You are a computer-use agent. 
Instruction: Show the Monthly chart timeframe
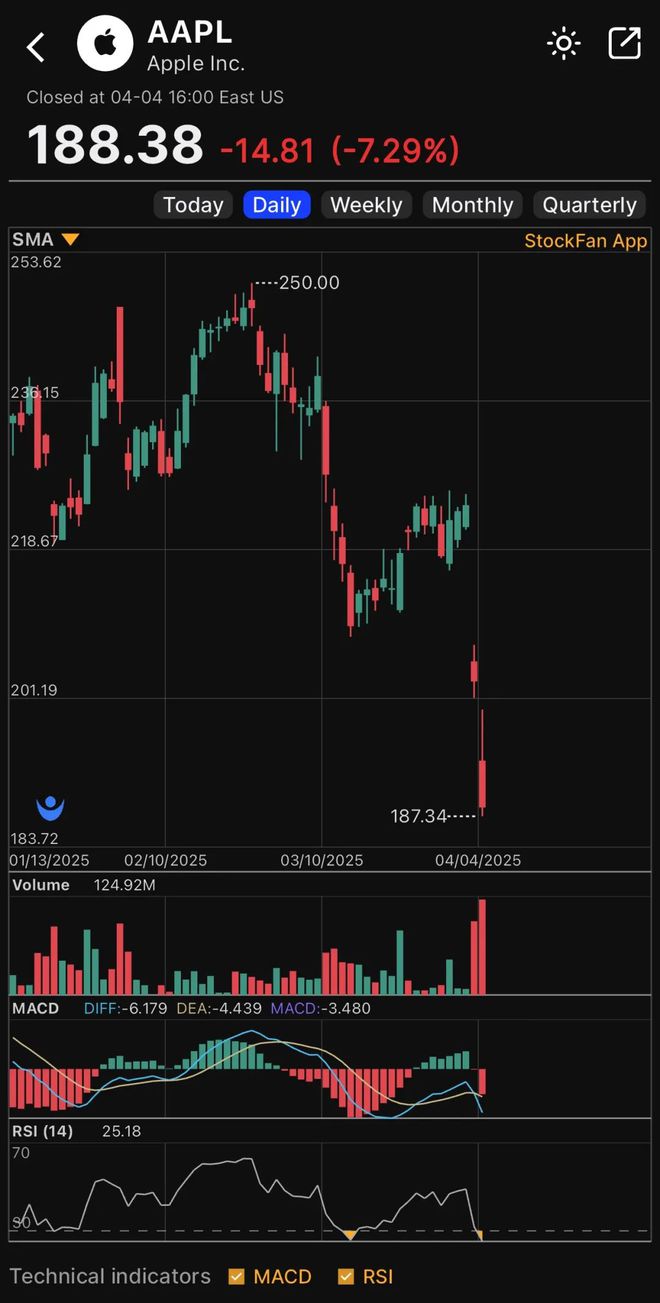472,205
